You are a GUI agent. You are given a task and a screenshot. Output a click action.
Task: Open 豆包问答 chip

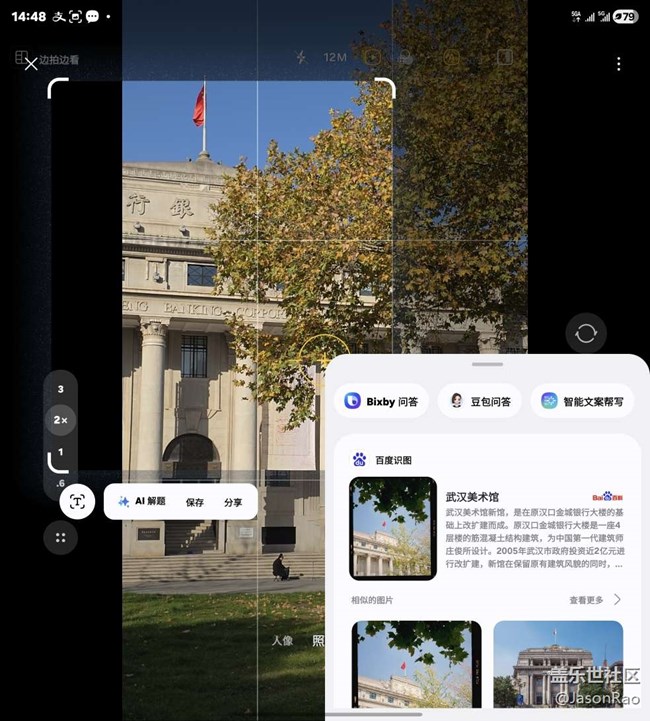pyautogui.click(x=480, y=401)
